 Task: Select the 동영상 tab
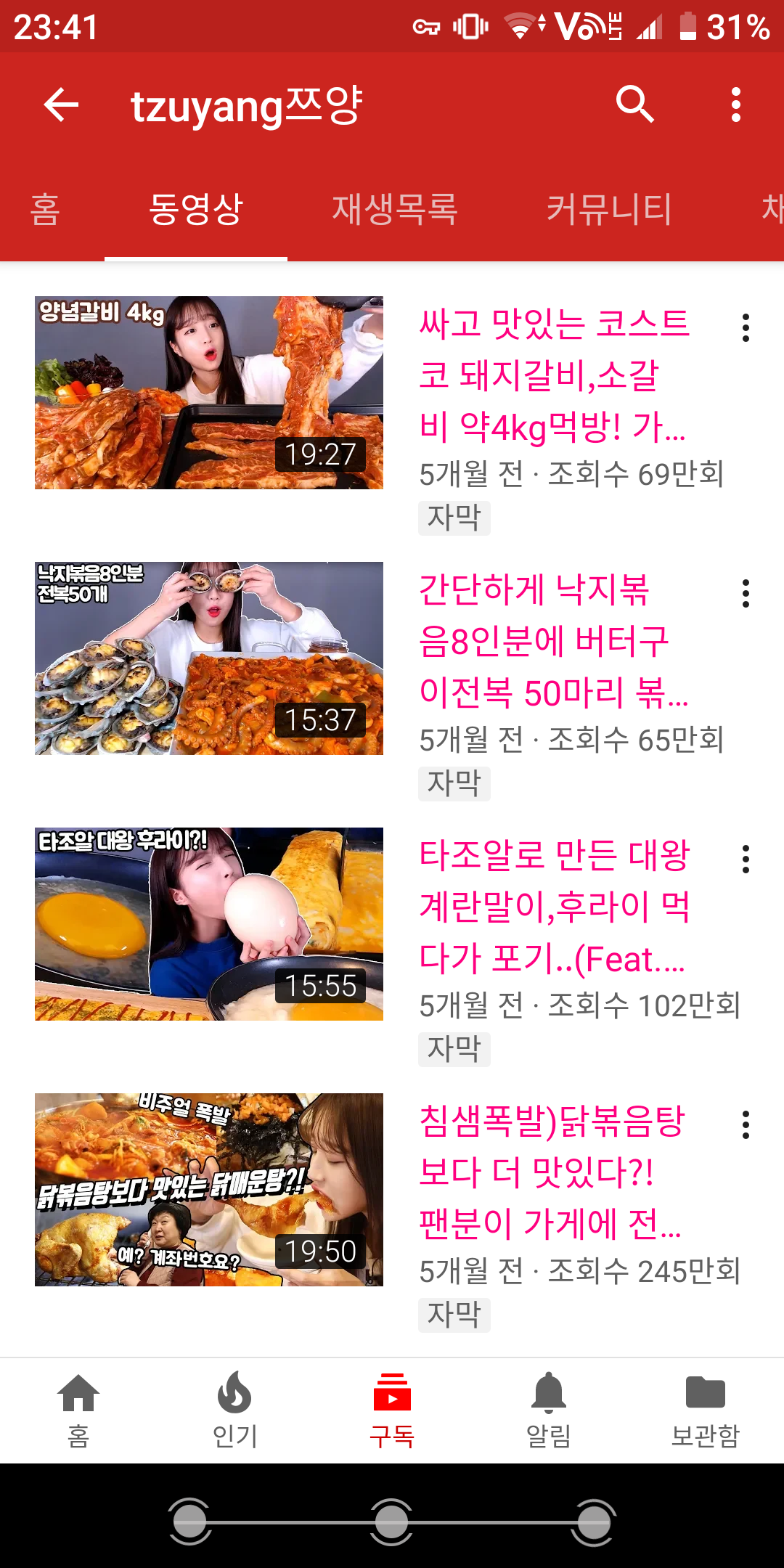tap(196, 210)
